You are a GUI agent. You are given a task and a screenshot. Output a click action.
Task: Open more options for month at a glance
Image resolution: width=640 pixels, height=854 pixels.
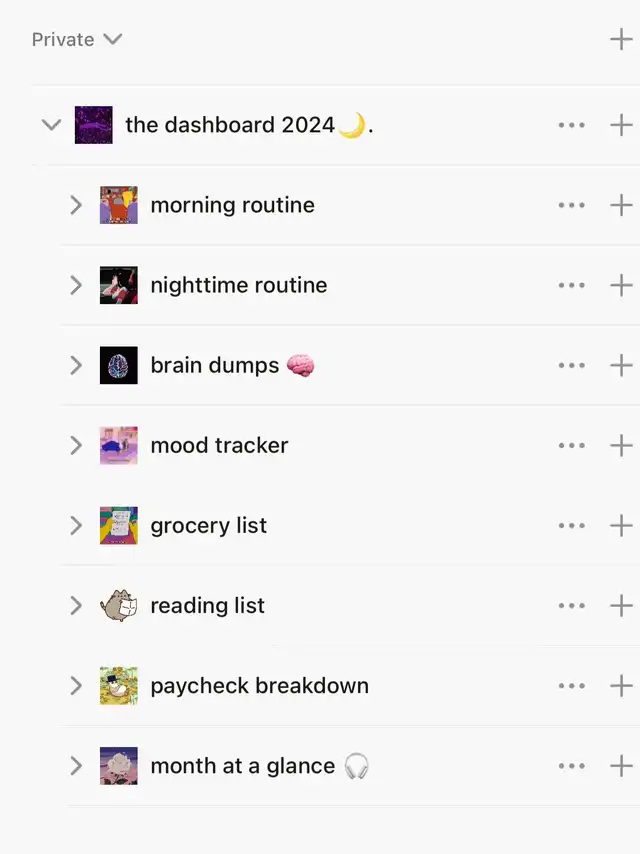[x=571, y=765]
